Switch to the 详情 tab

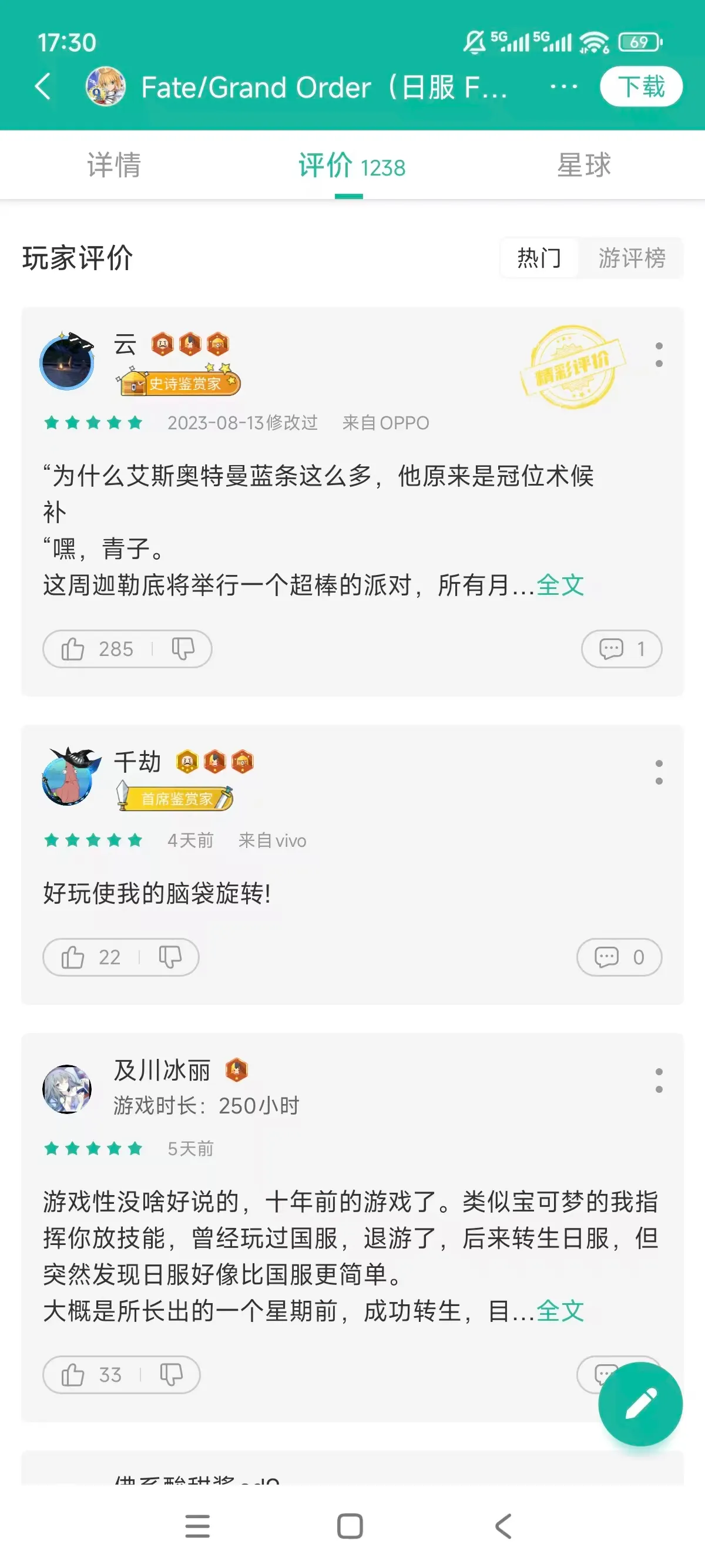pyautogui.click(x=114, y=166)
